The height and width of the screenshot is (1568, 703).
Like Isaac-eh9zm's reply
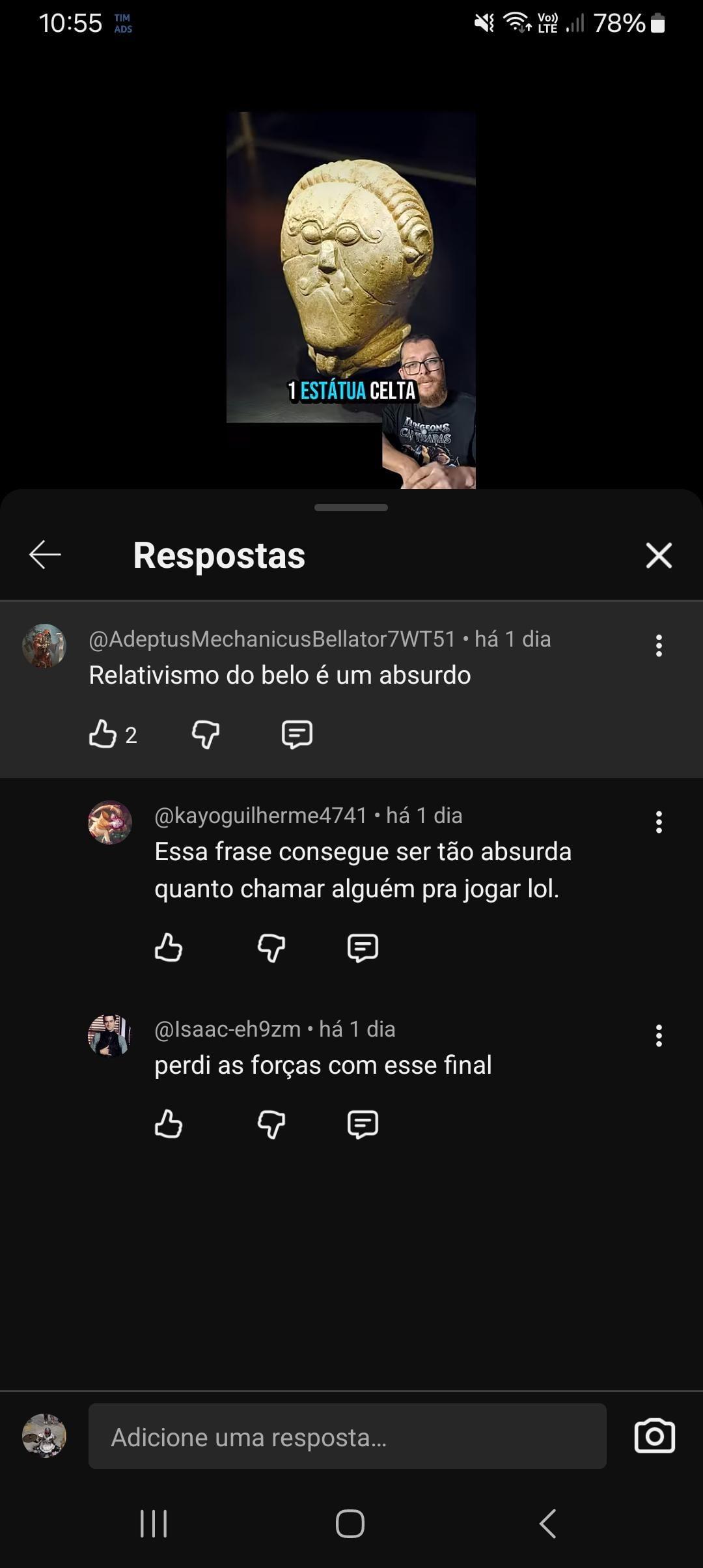click(169, 1124)
